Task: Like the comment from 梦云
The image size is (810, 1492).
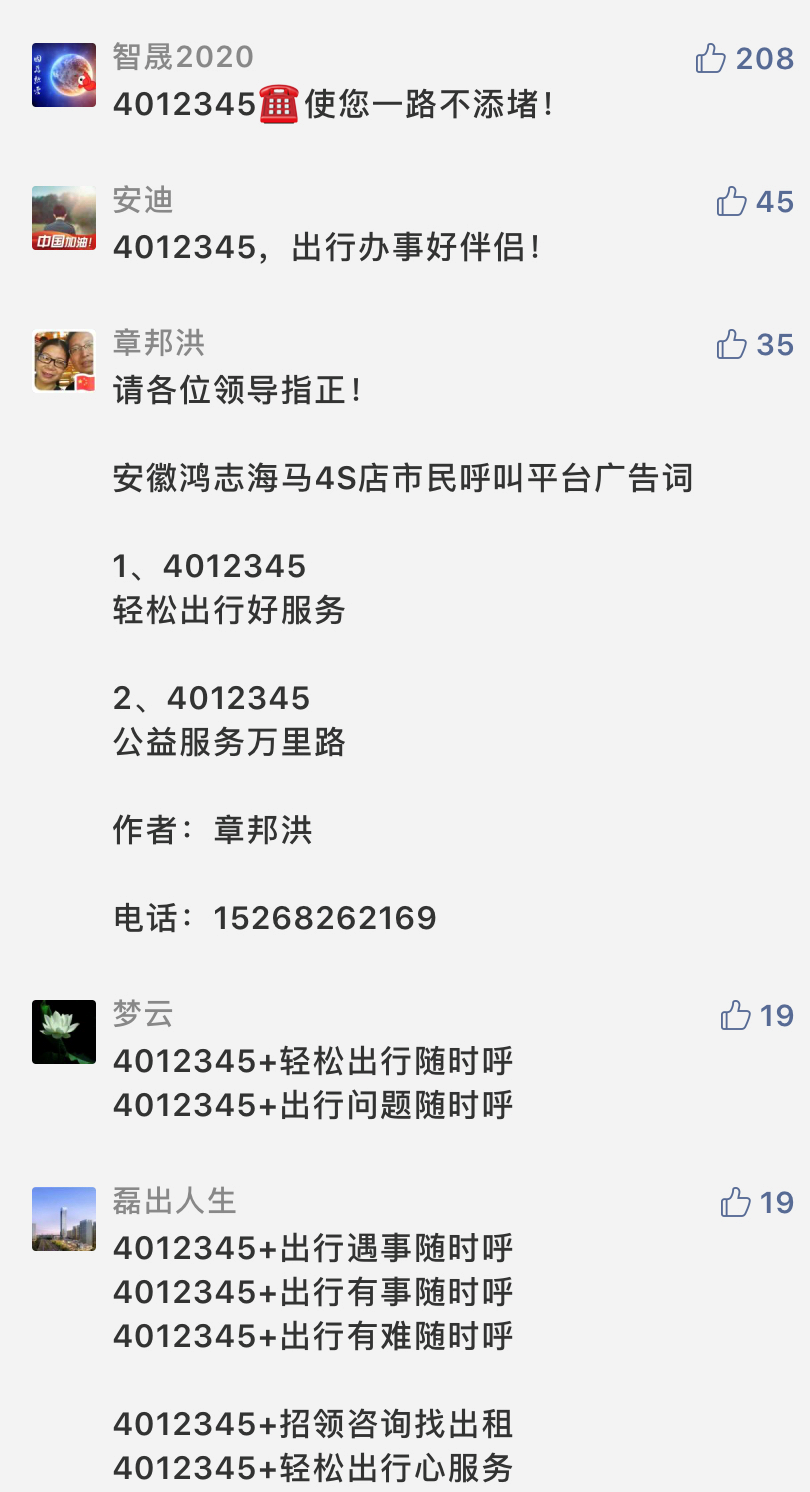Action: point(735,1016)
